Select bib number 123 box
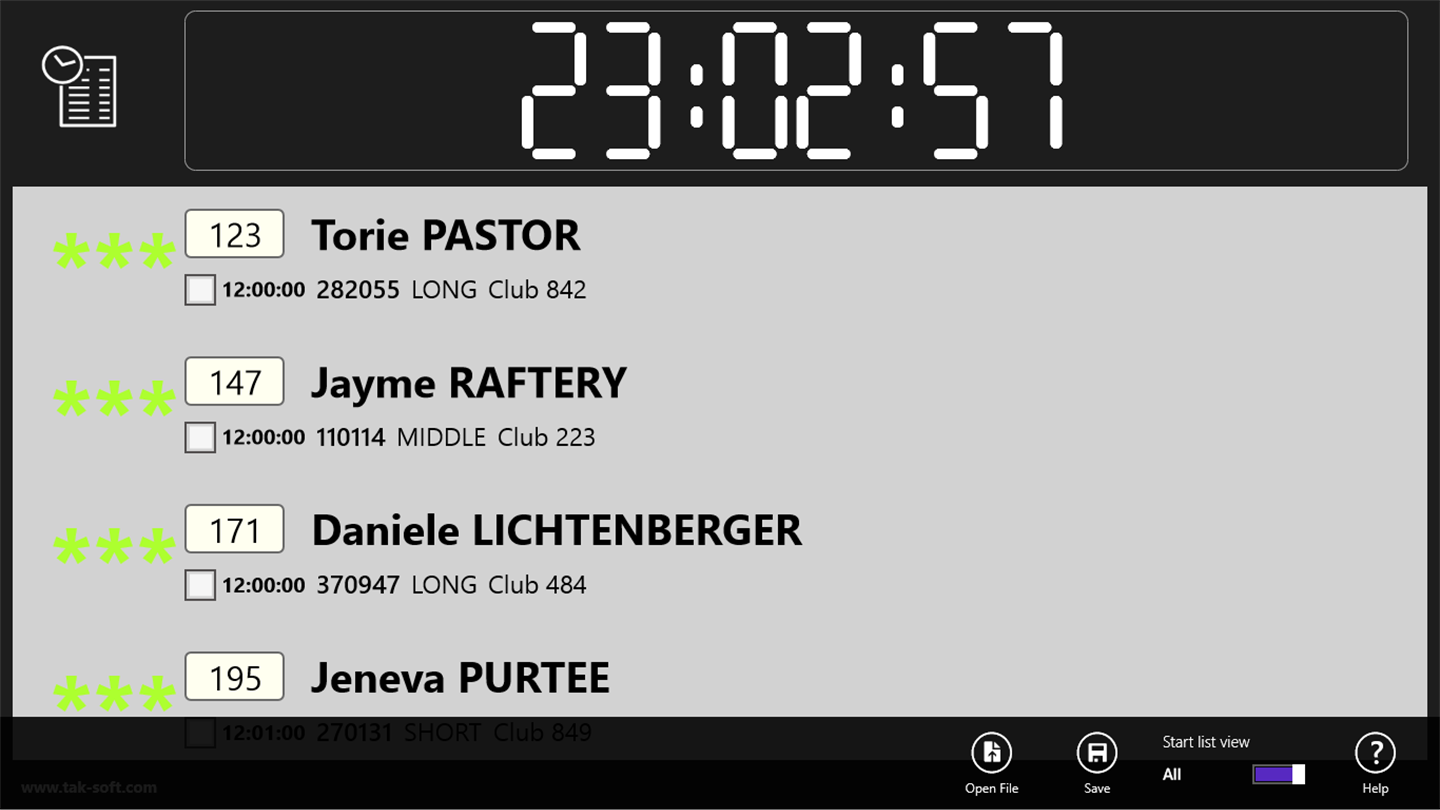 235,234
